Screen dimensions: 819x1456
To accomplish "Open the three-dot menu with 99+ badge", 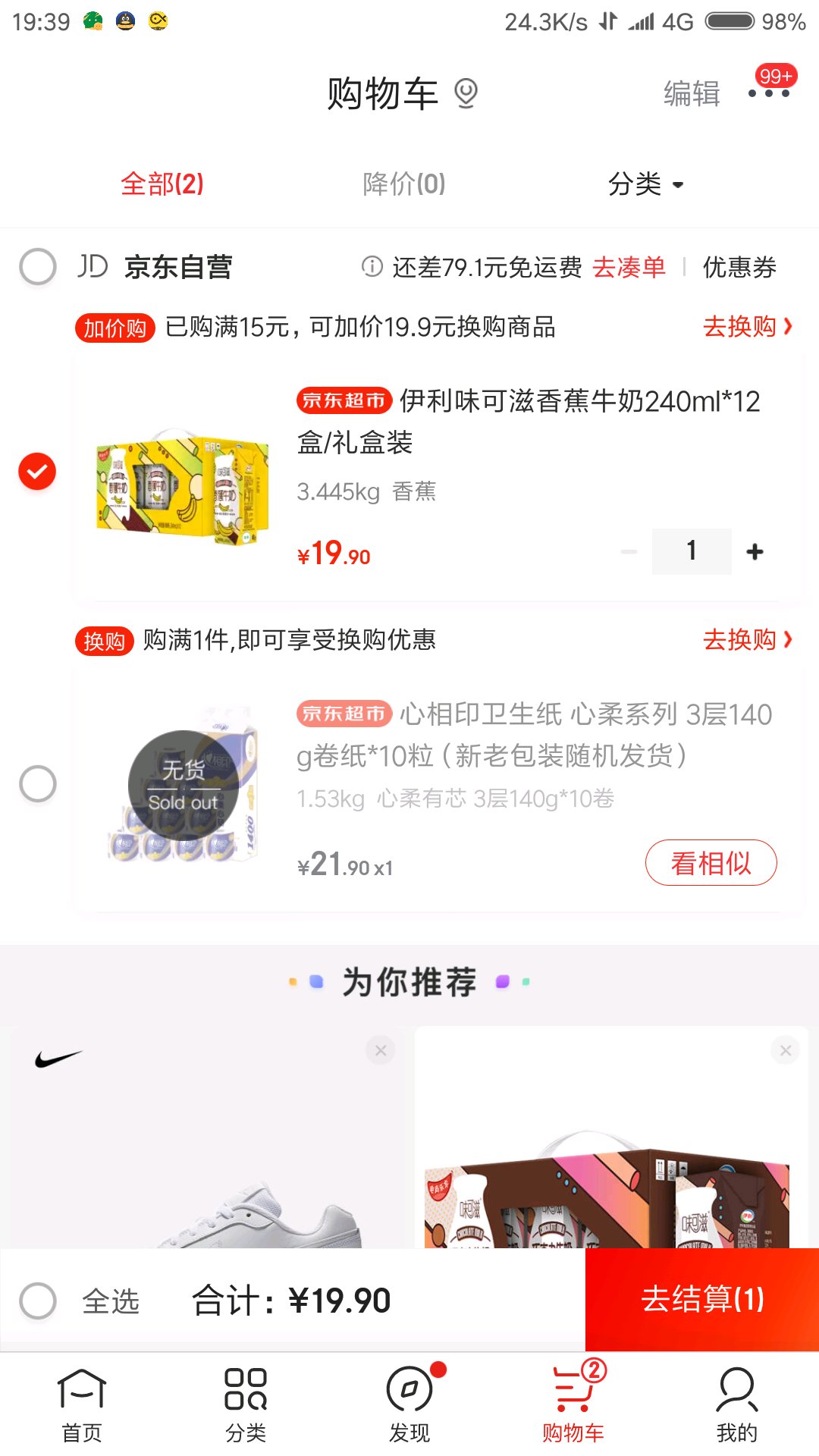I will tap(769, 93).
